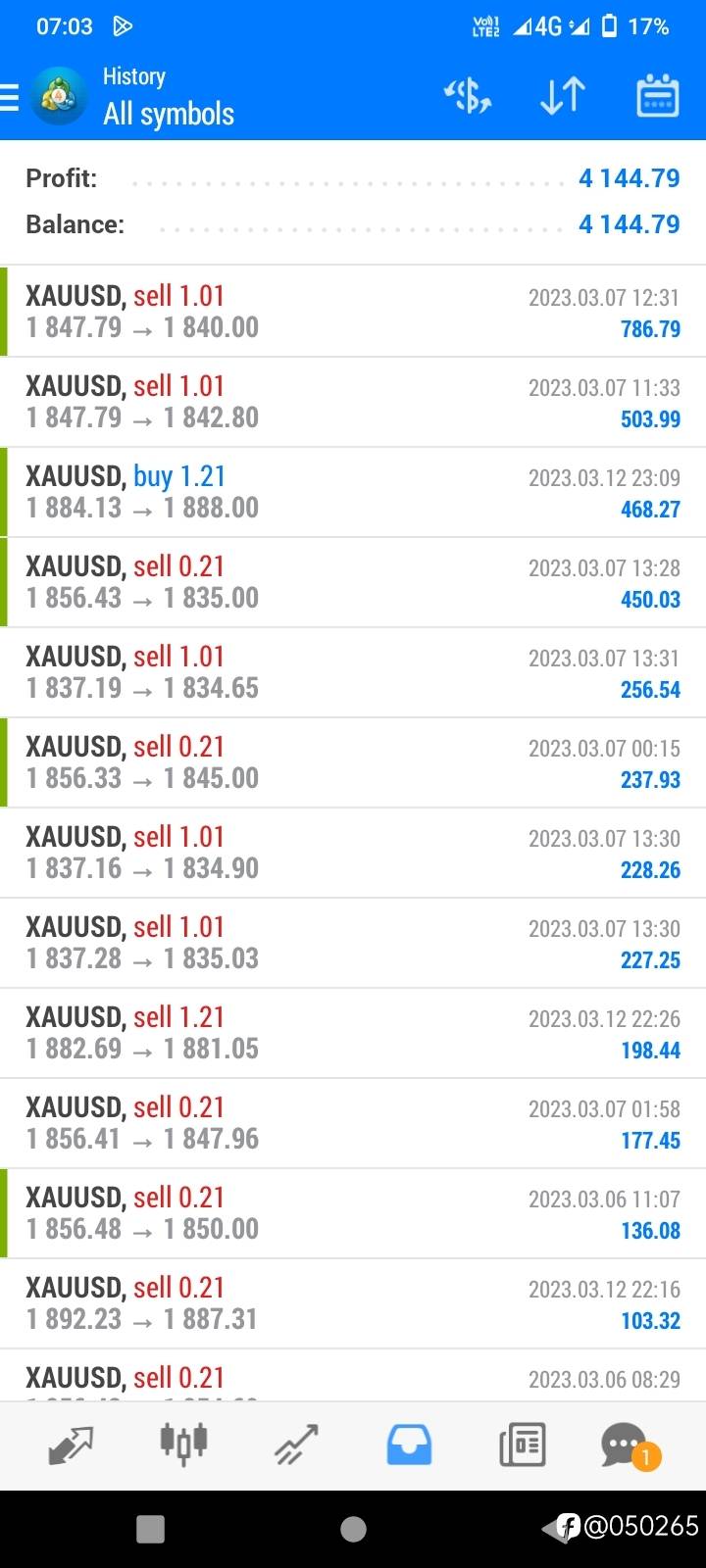This screenshot has height=1568, width=706.
Task: Open the side menu drawer
Action: 12,98
